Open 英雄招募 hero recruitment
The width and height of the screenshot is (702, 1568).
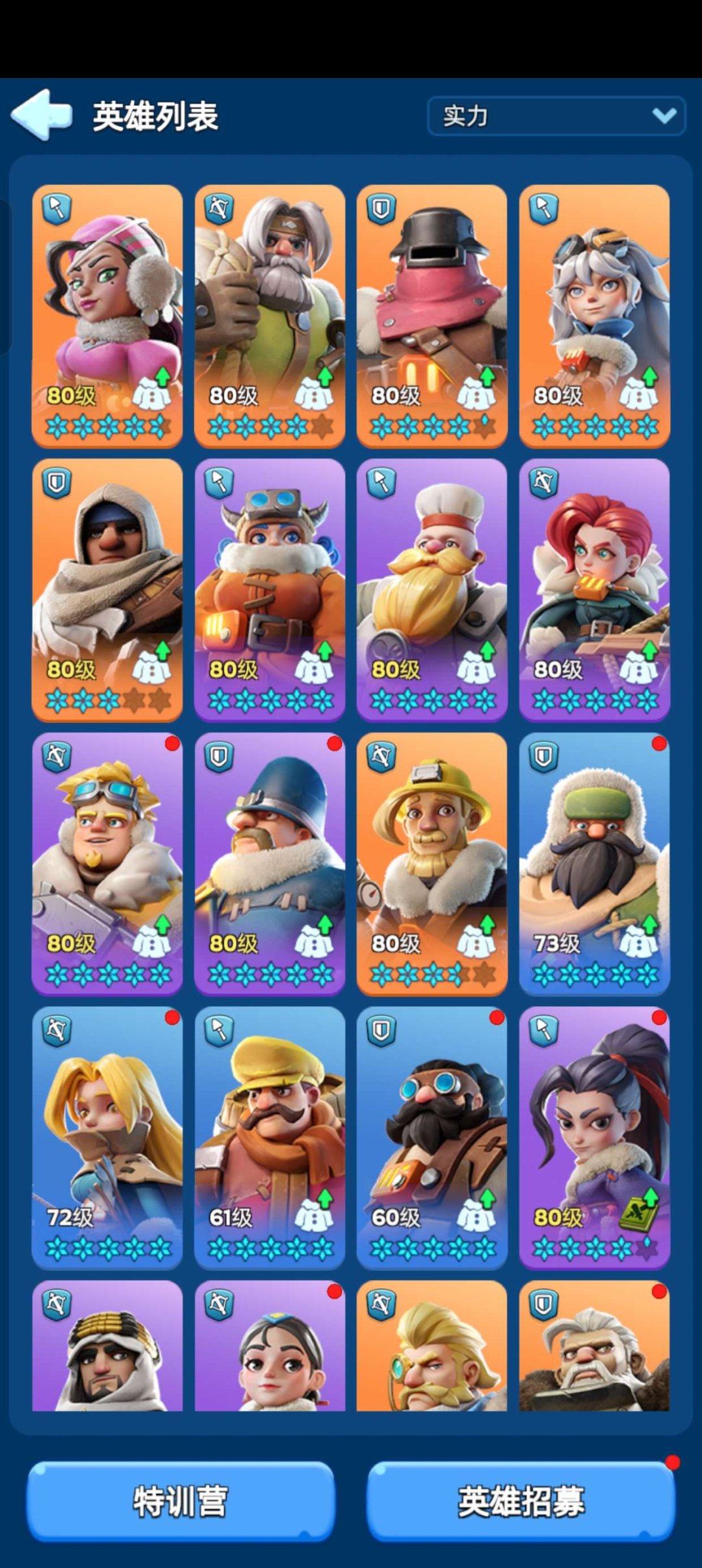(521, 1500)
